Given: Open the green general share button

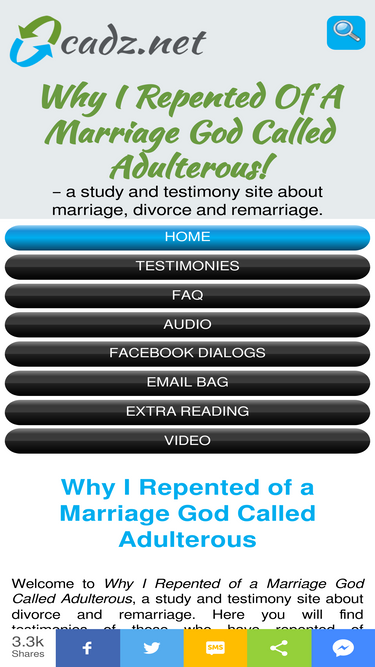Looking at the screenshot, I should [x=279, y=648].
